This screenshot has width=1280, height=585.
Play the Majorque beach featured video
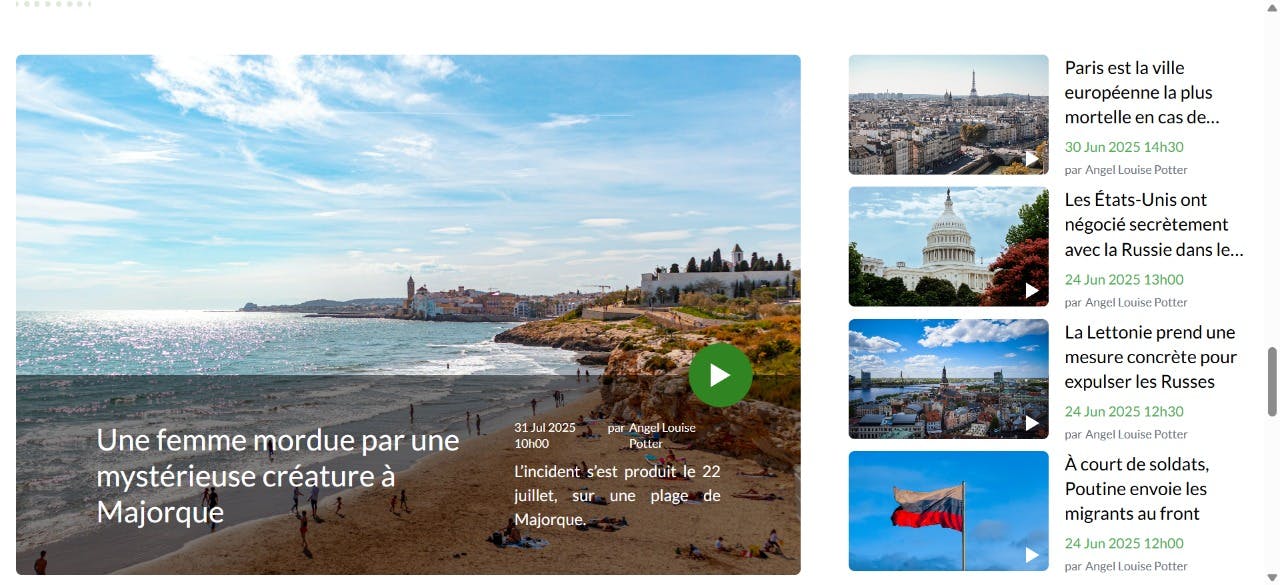pyautogui.click(x=720, y=375)
